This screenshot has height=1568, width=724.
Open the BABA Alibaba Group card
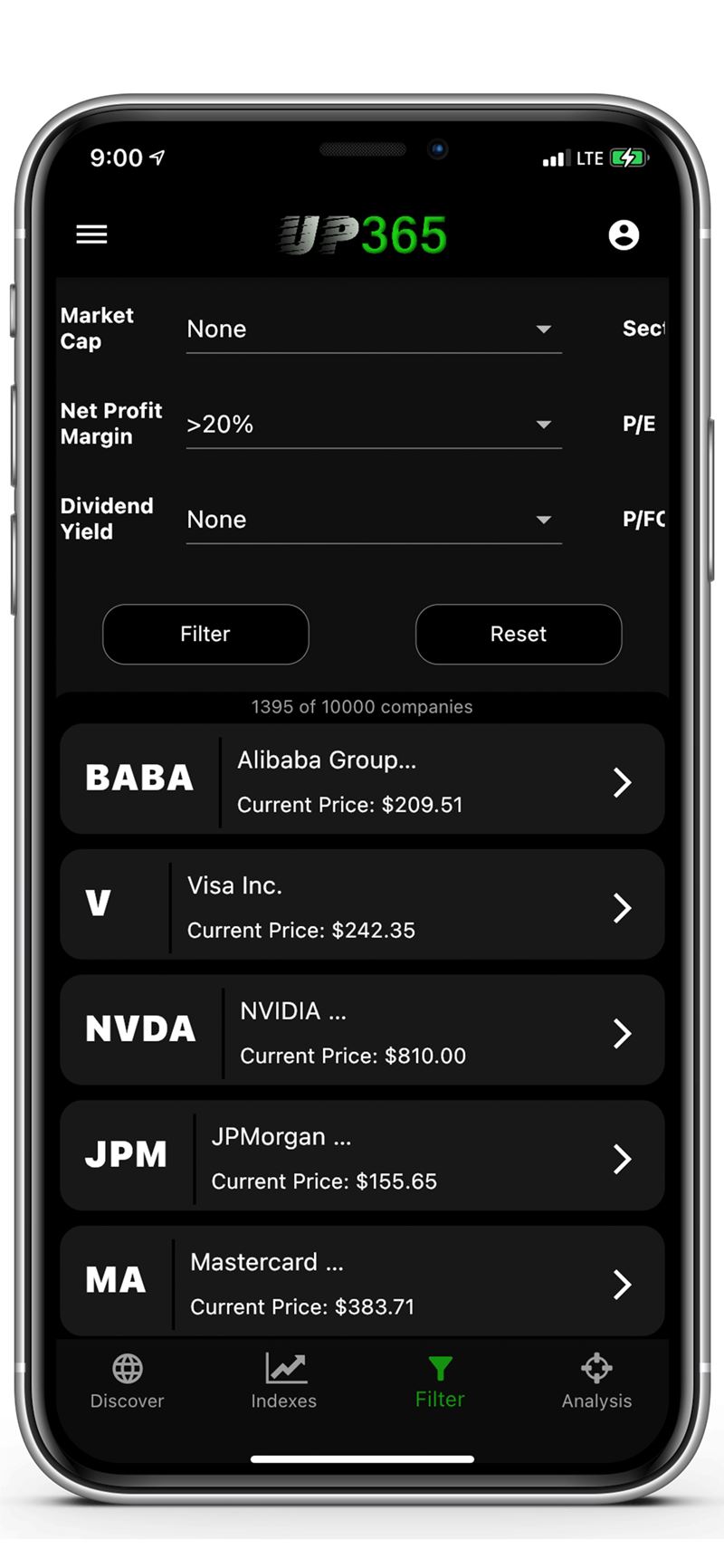coord(362,779)
